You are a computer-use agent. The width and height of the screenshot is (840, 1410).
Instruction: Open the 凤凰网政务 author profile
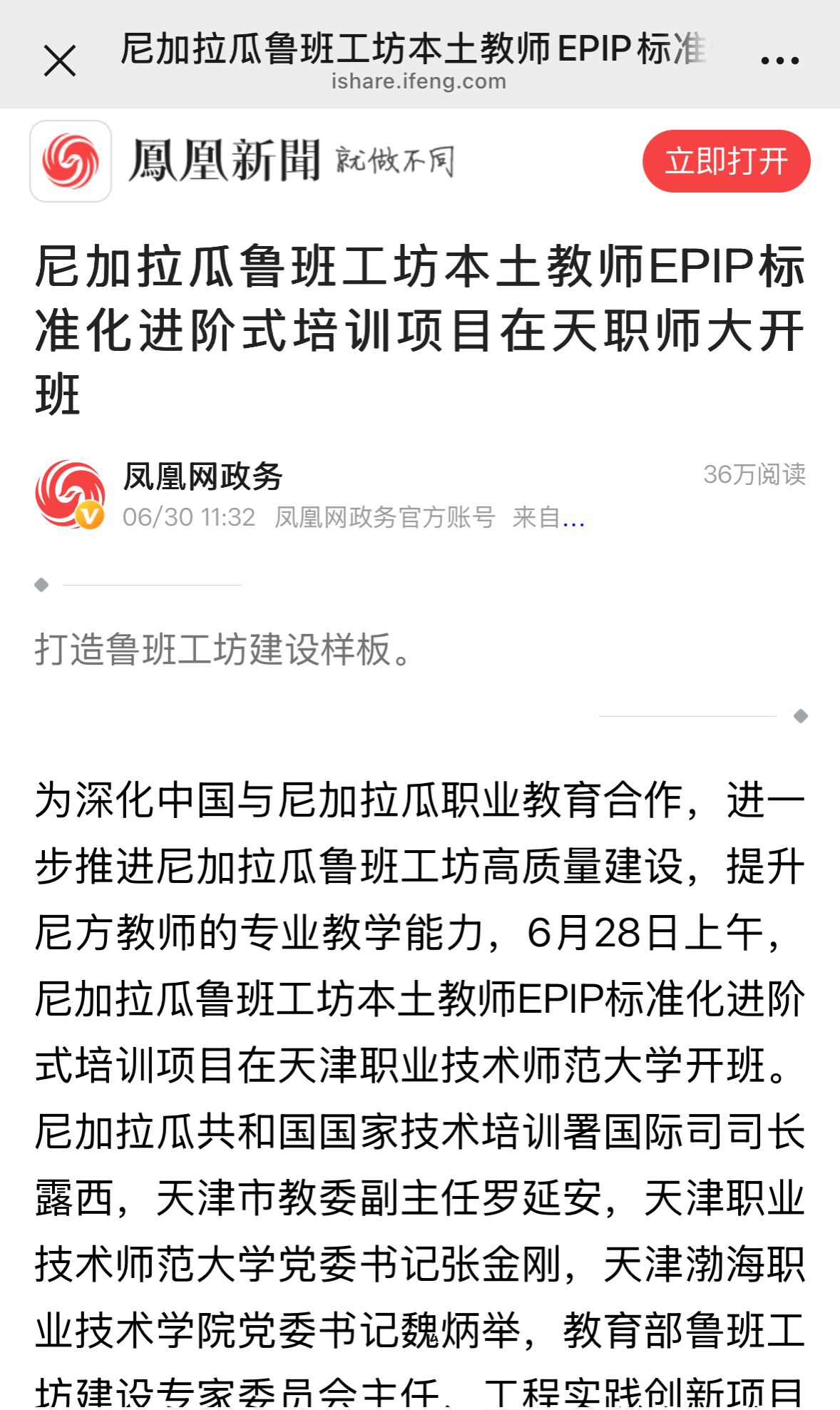[203, 476]
